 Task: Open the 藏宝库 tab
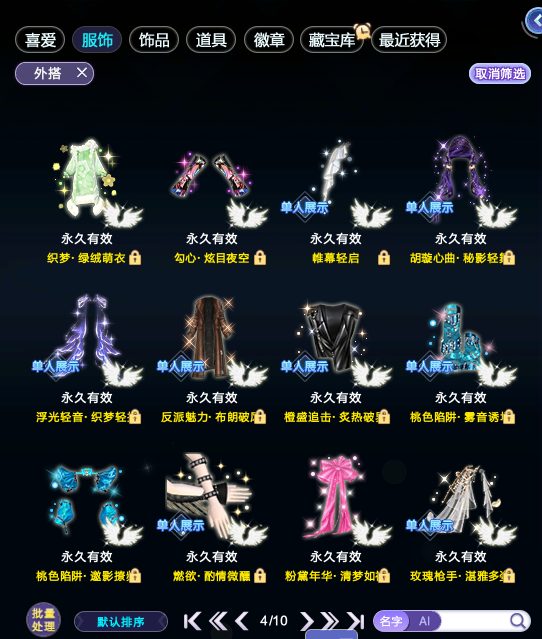332,40
